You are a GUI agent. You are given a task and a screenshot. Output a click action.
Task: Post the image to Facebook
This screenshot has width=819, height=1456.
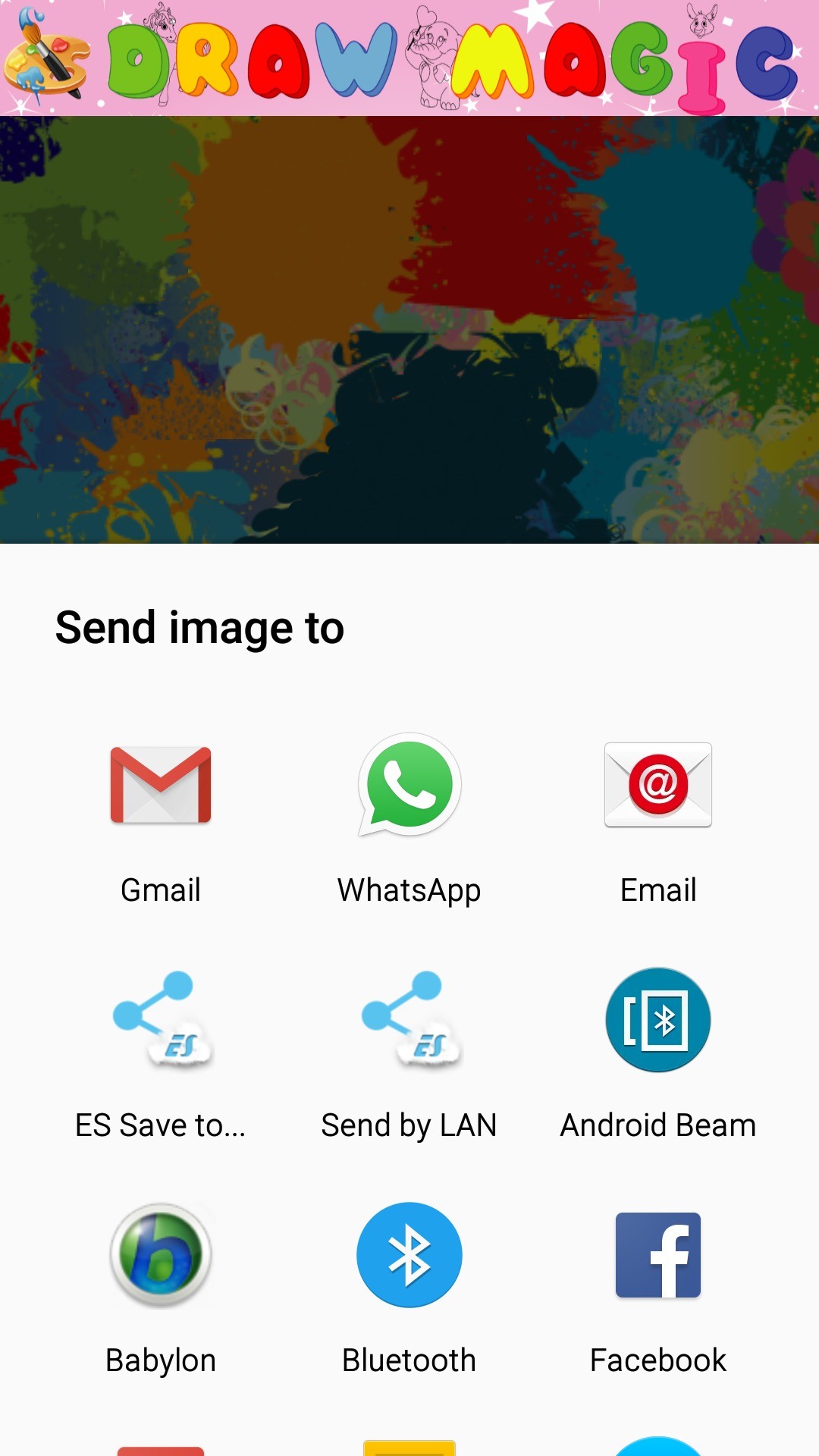click(658, 1255)
